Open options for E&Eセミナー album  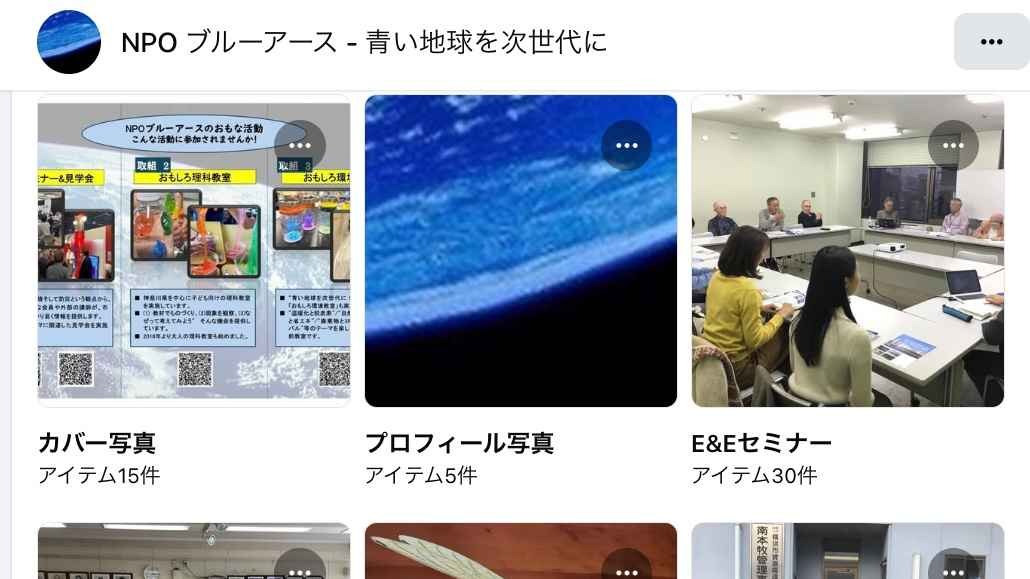pyautogui.click(x=953, y=146)
